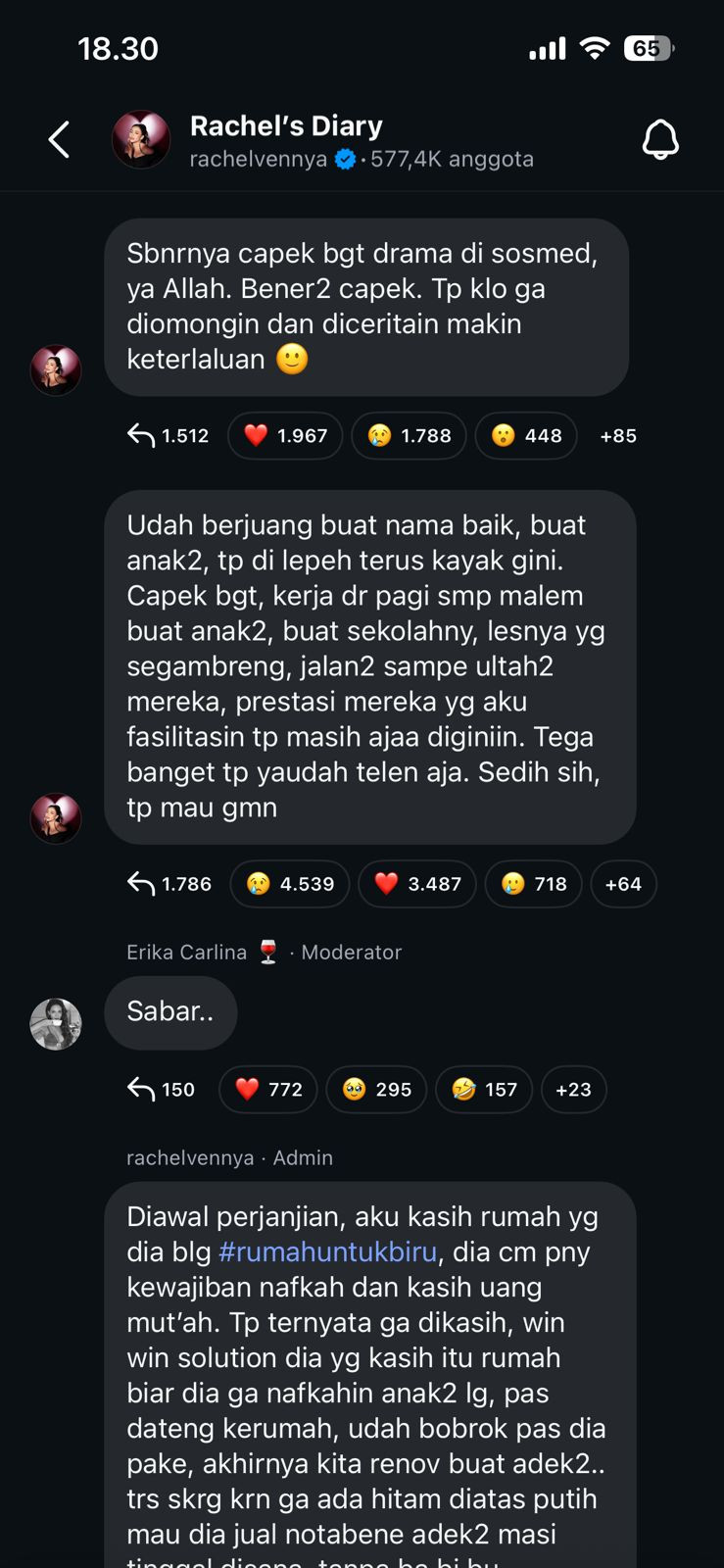Go back from Rachel's Diary channel
Screen dimensions: 724x1568
(x=59, y=140)
